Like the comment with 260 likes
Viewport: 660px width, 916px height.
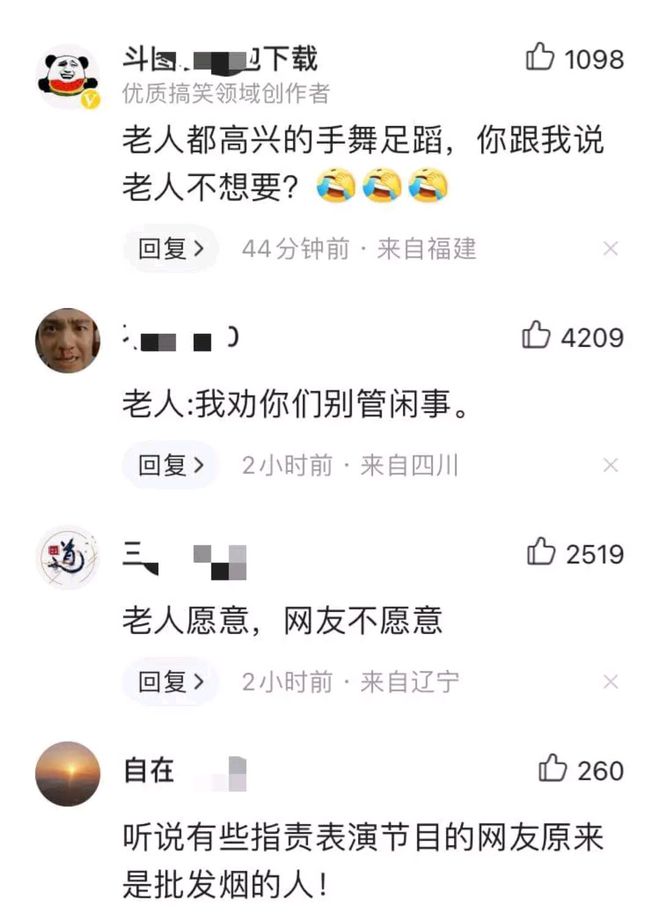pyautogui.click(x=553, y=768)
